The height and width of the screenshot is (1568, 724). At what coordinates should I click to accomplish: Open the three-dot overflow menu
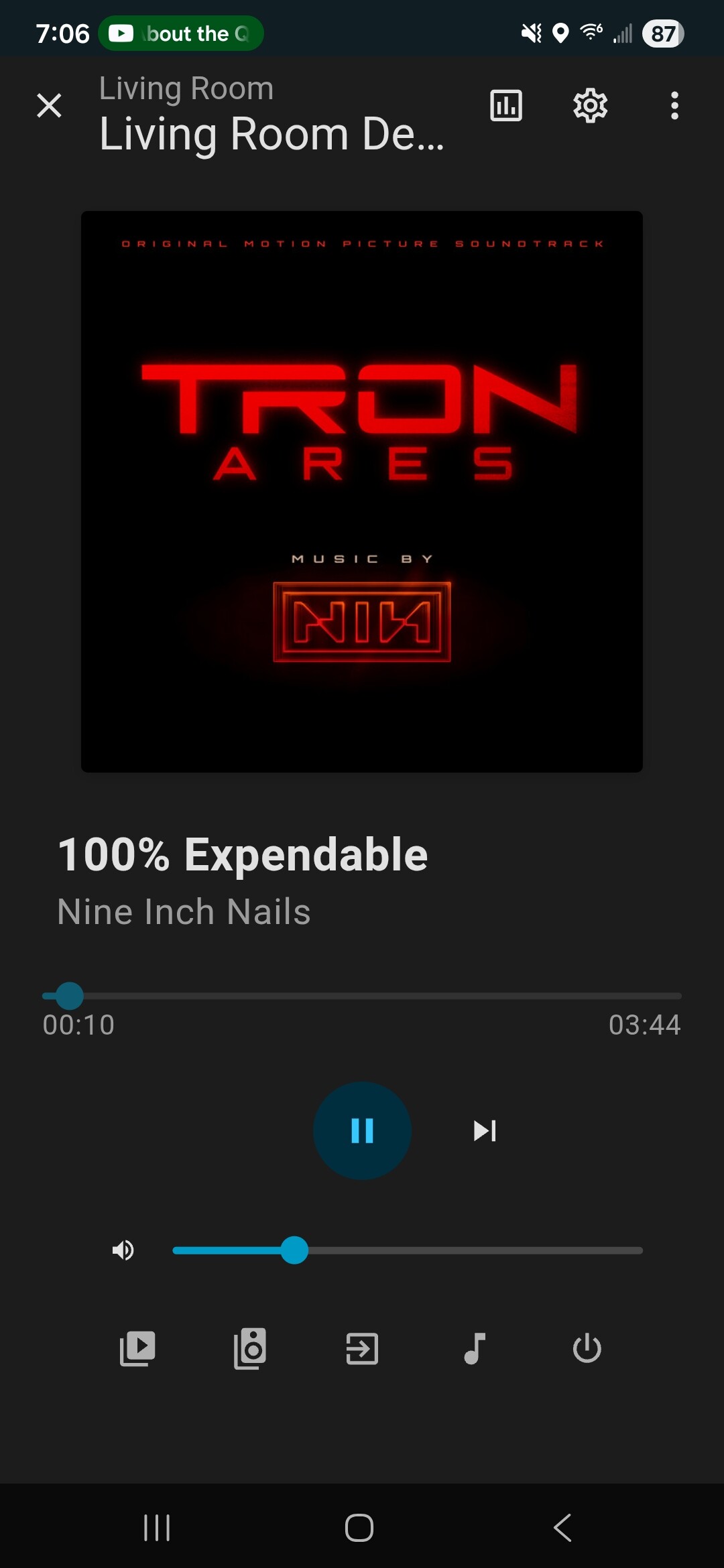(x=674, y=106)
